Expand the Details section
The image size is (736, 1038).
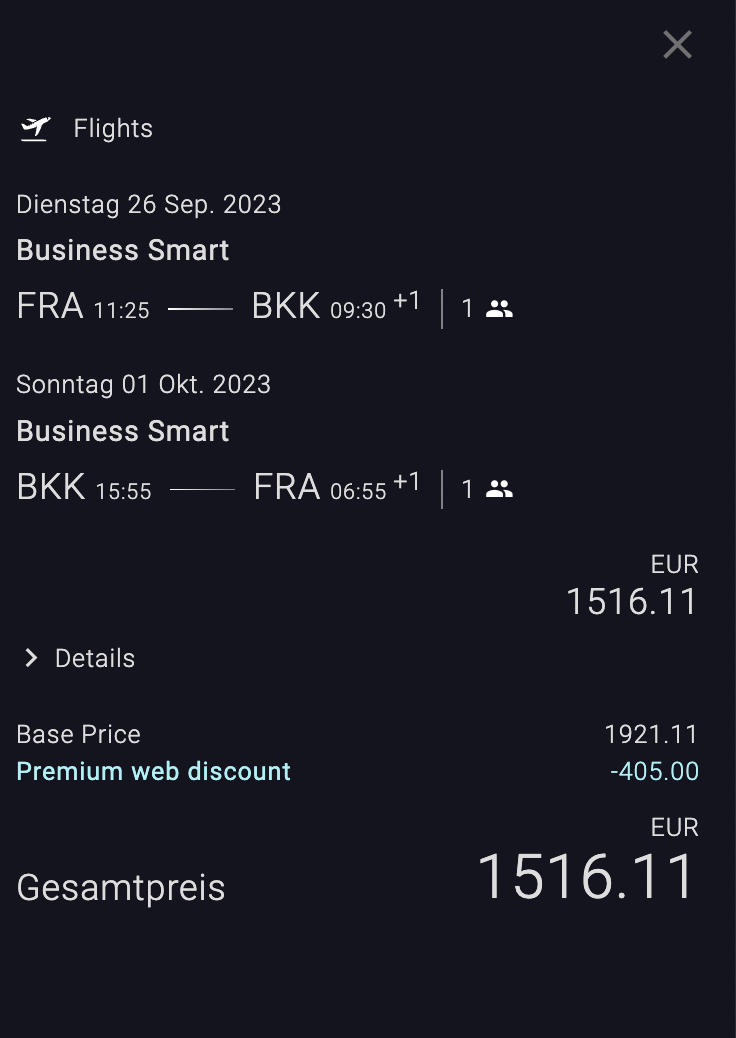click(x=78, y=658)
